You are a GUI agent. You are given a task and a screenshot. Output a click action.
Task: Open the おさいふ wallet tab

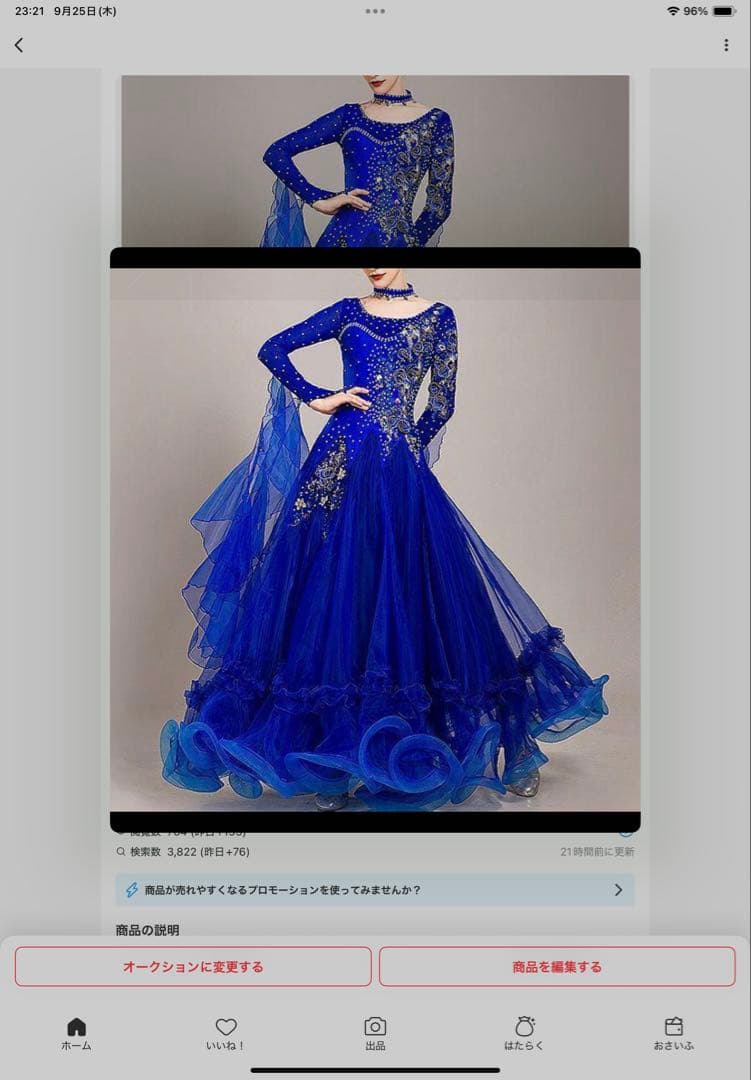pos(674,1033)
